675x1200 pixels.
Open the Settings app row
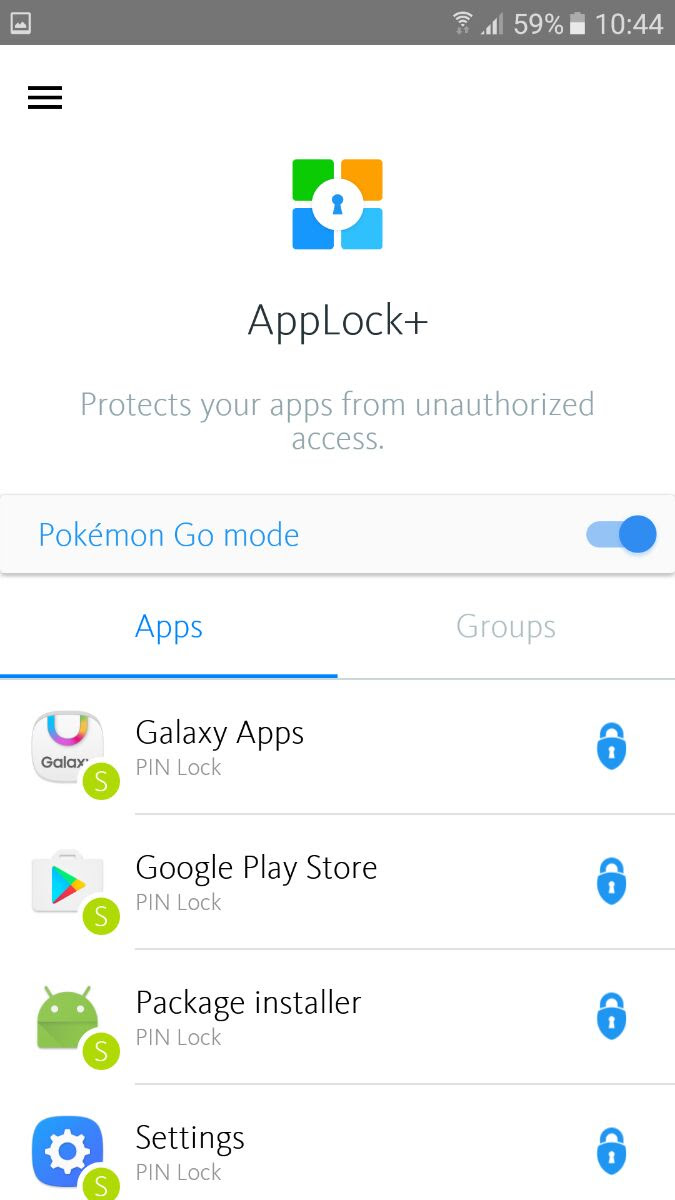pos(337,1143)
